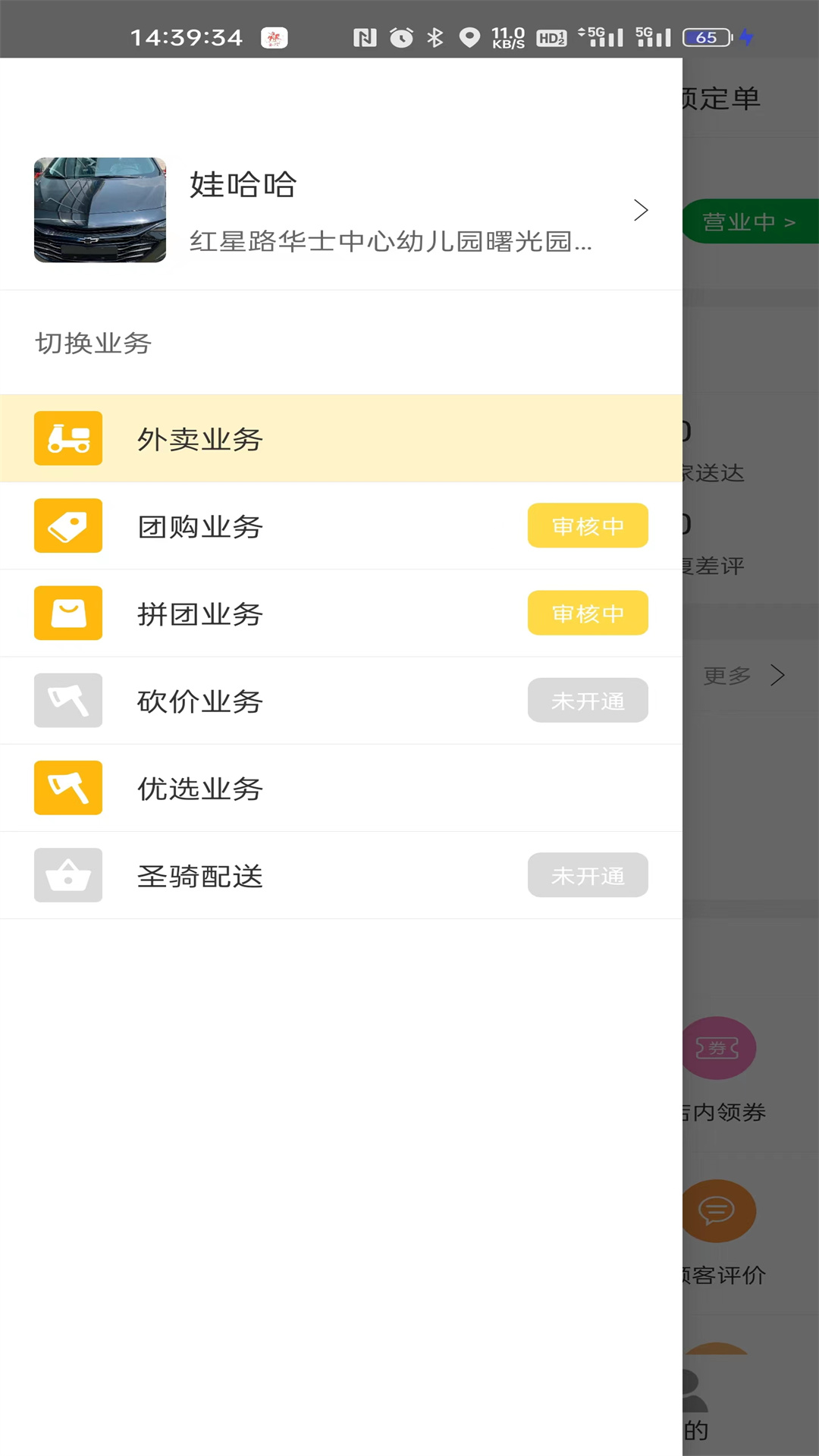Viewport: 819px width, 1456px height.
Task: Select the 外卖业务 delivery scooter icon
Action: (67, 439)
